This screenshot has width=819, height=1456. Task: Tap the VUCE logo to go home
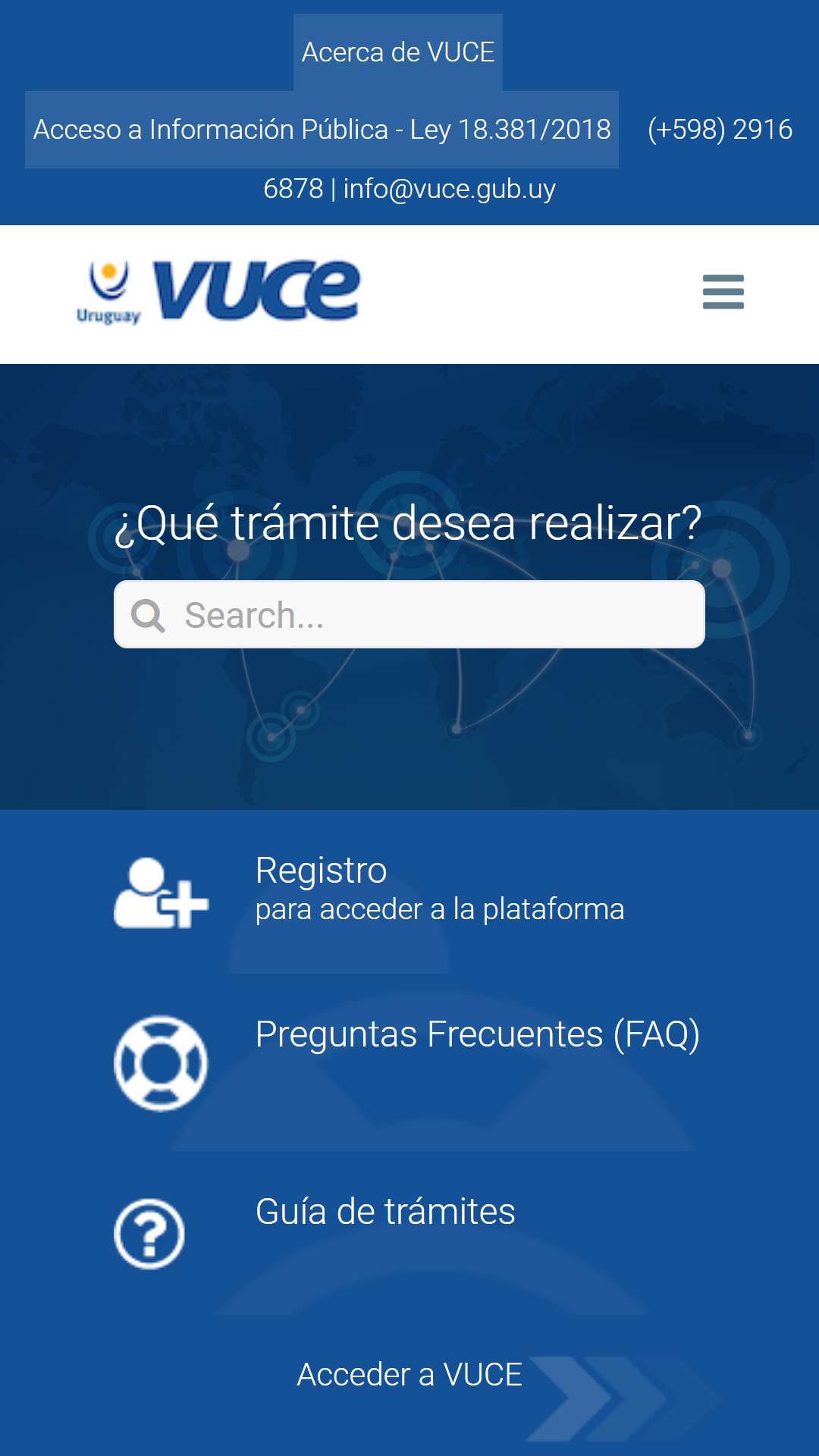(218, 292)
